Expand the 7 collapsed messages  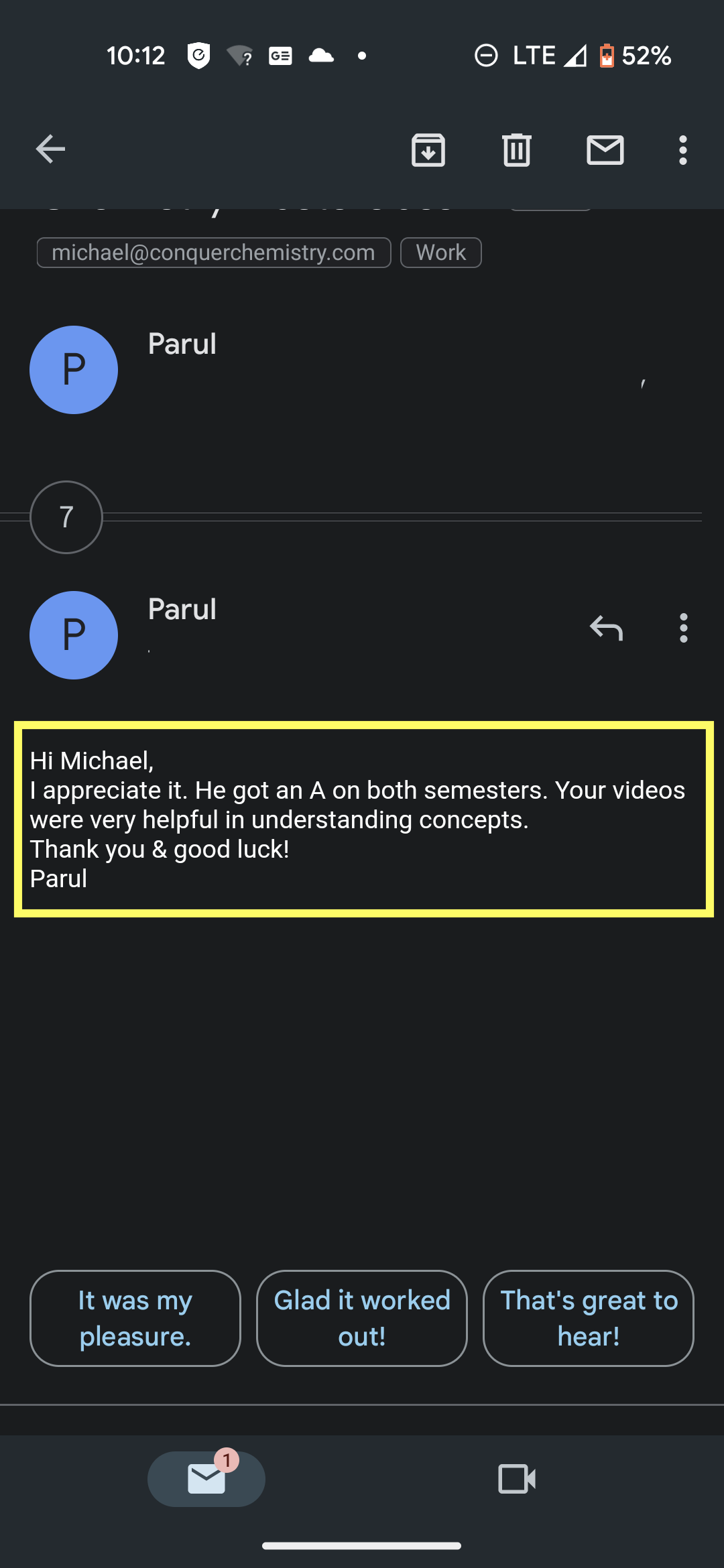pos(66,517)
